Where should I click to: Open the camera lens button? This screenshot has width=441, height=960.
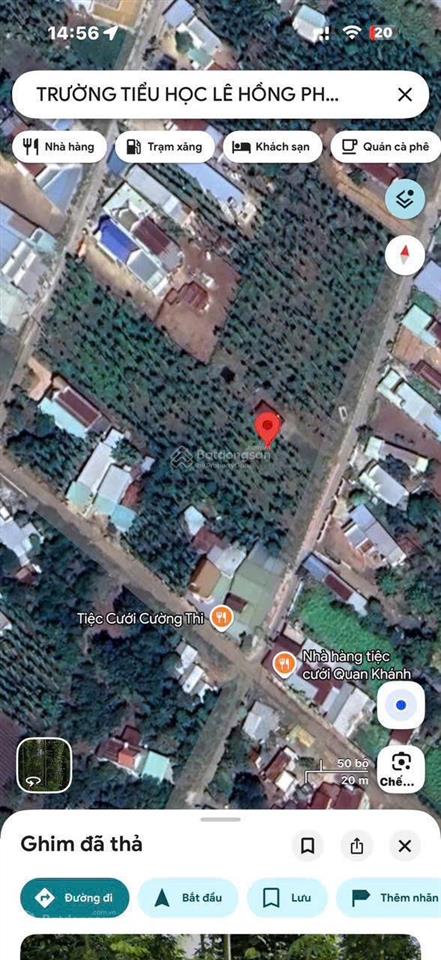[x=401, y=769]
